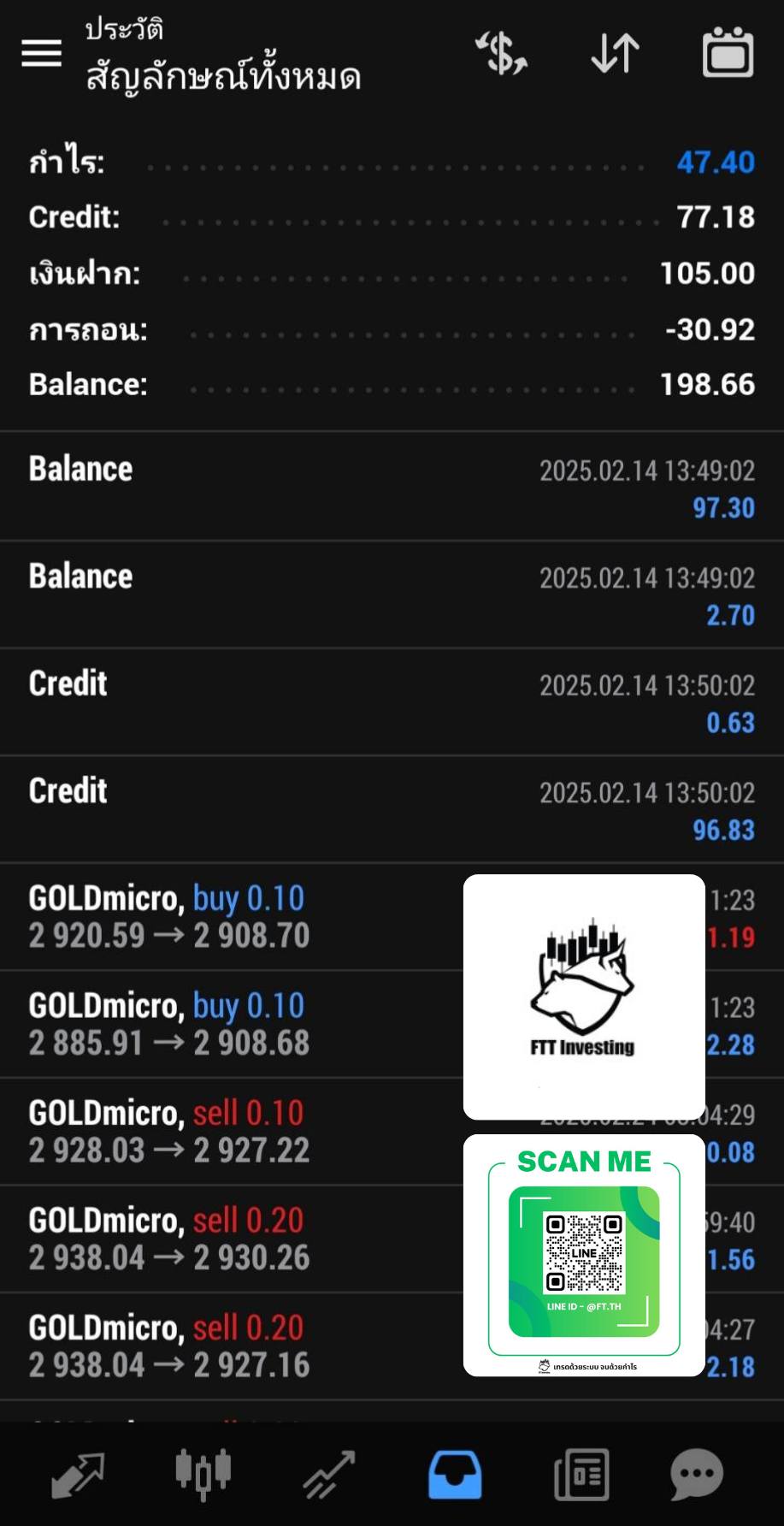Open GOLDmicro sell trade closing at 2 927.16
This screenshot has height=1526, width=784.
(x=392, y=1346)
